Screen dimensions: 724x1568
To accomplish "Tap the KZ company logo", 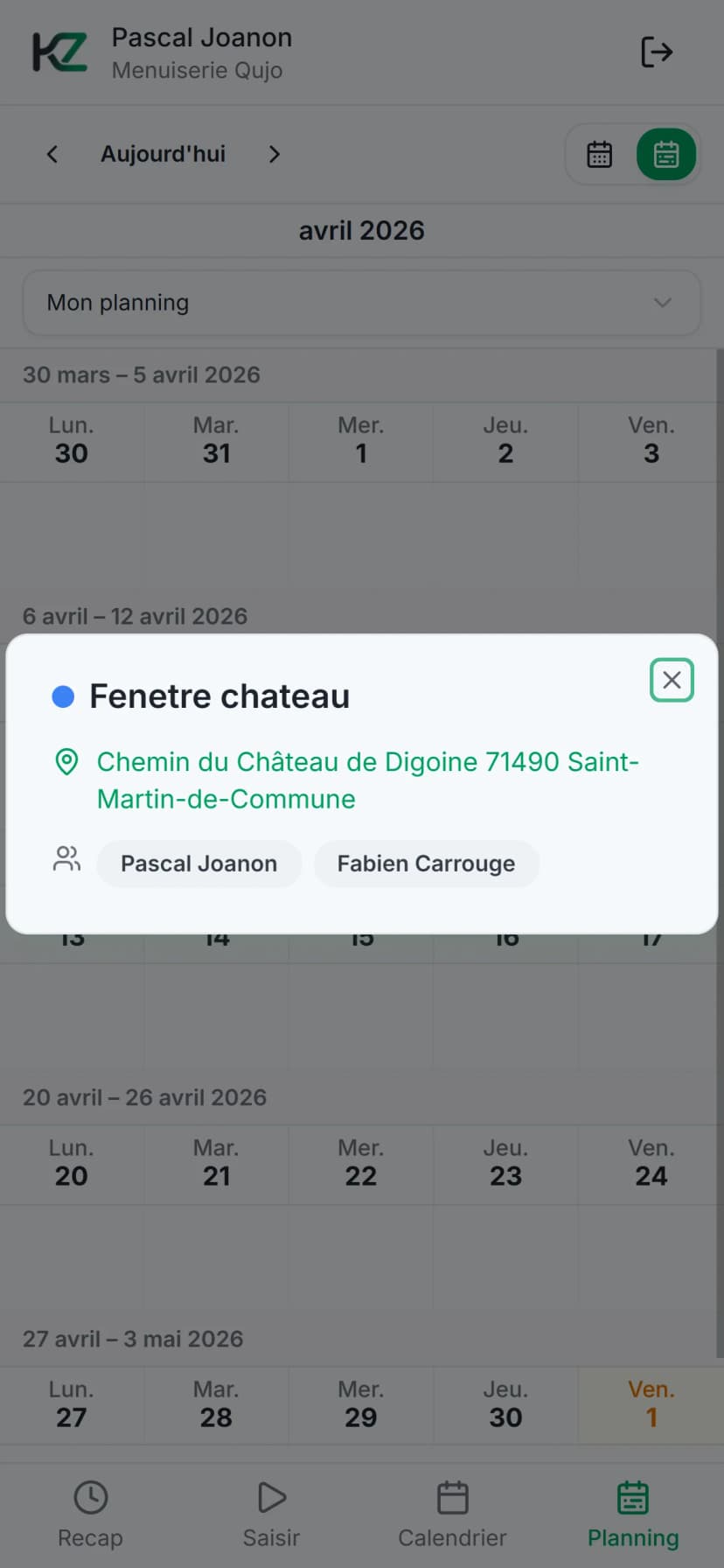I will pos(58,52).
